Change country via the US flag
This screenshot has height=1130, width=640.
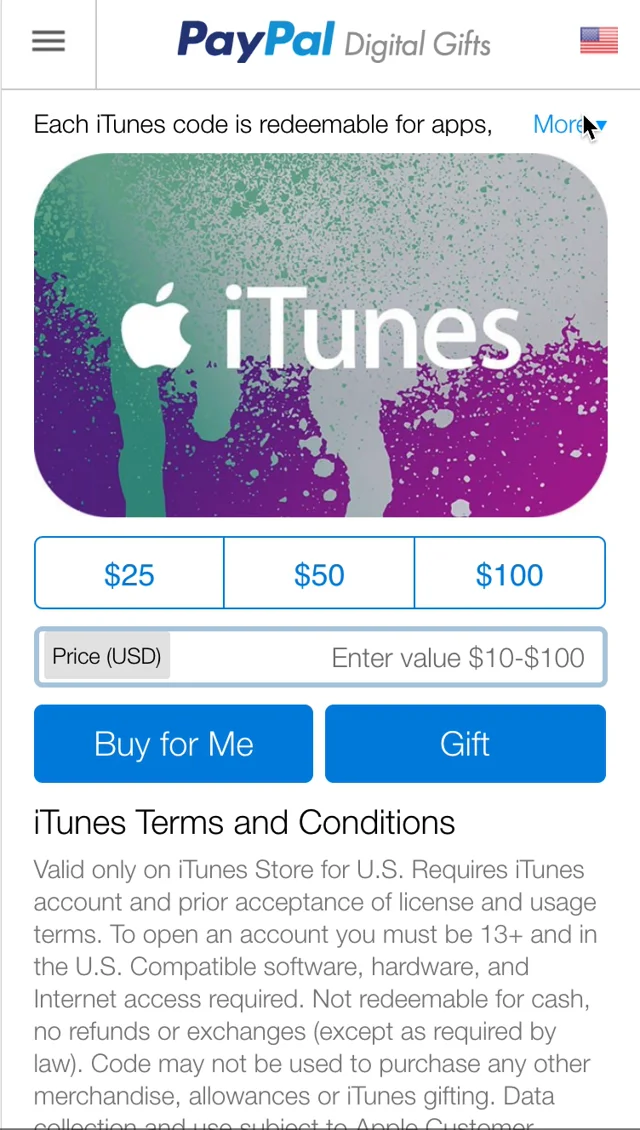point(599,40)
